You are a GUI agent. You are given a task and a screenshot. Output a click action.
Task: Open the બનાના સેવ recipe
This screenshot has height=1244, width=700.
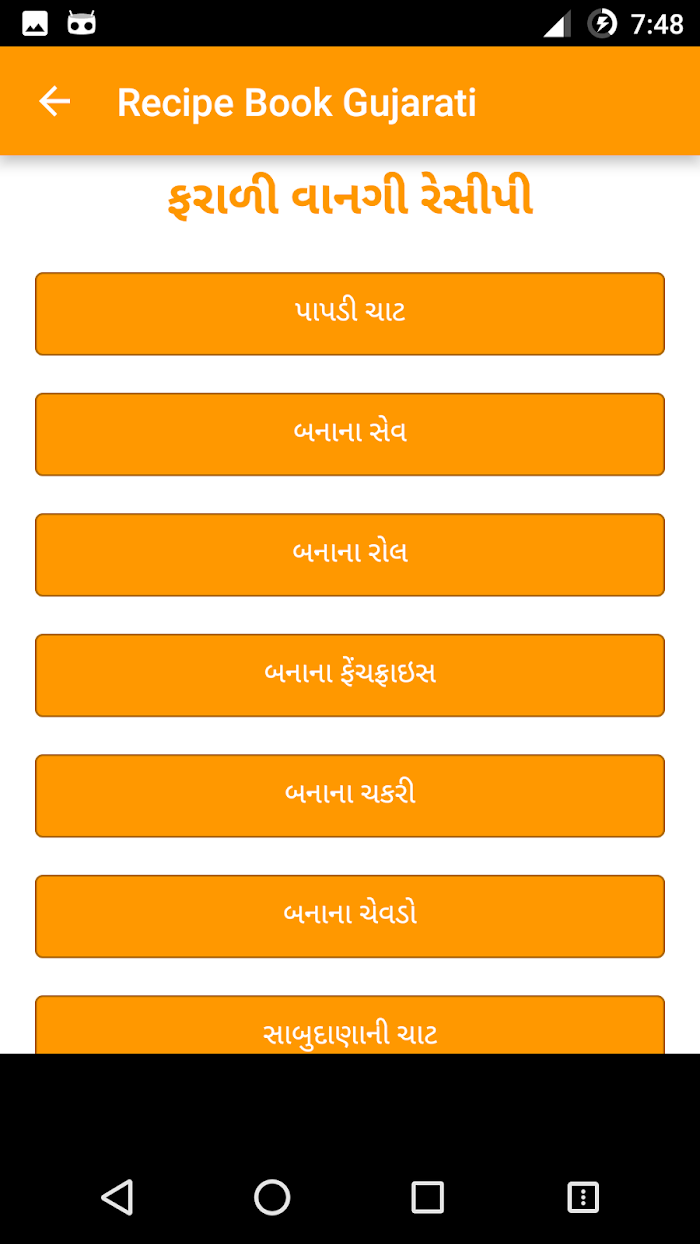click(350, 434)
